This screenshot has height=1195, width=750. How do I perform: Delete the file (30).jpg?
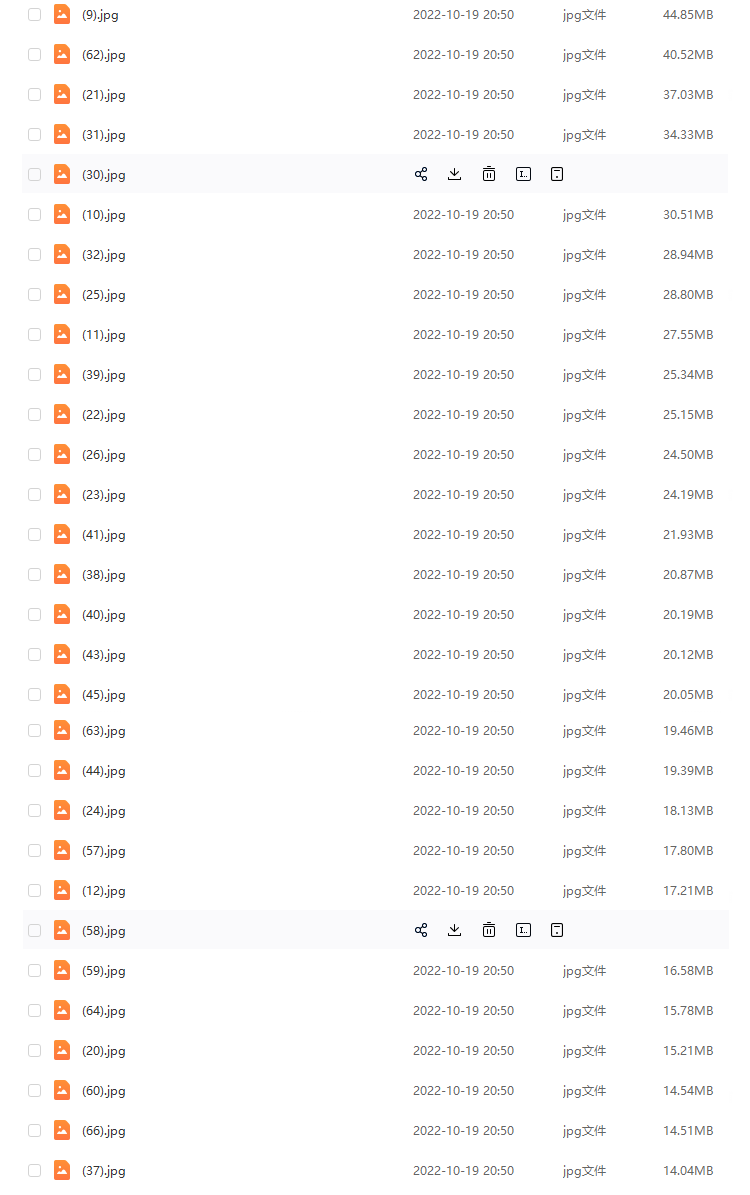(x=489, y=174)
